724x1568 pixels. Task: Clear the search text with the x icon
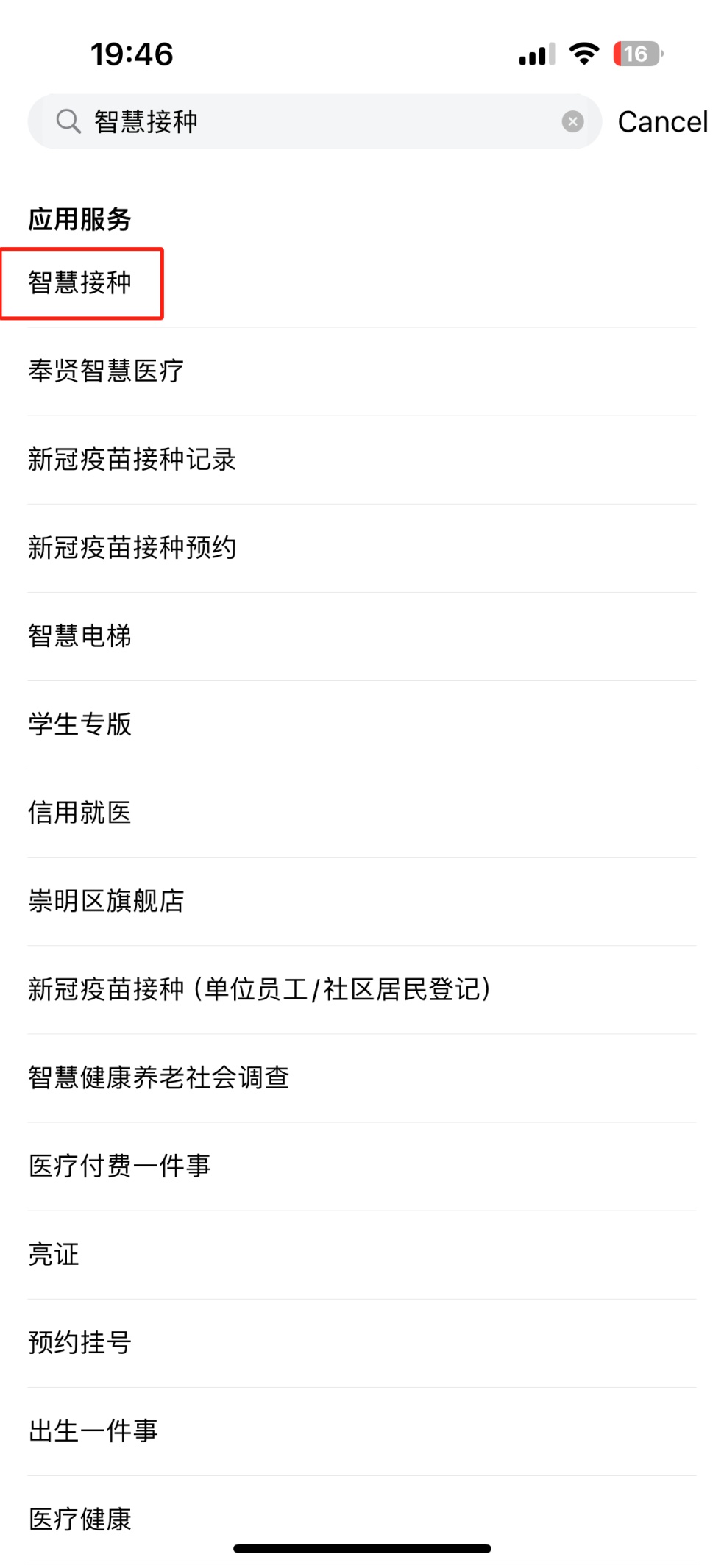[572, 121]
